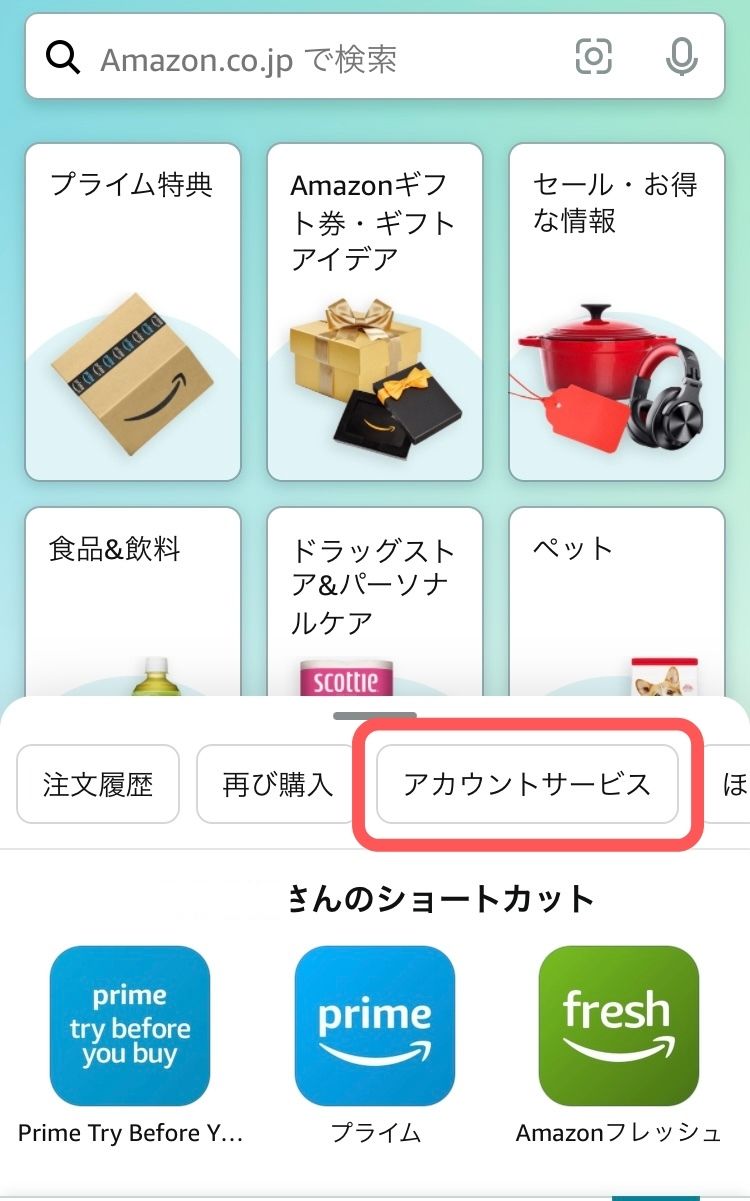The image size is (750, 1201).
Task: Open アカウントサービス chip
Action: click(527, 784)
